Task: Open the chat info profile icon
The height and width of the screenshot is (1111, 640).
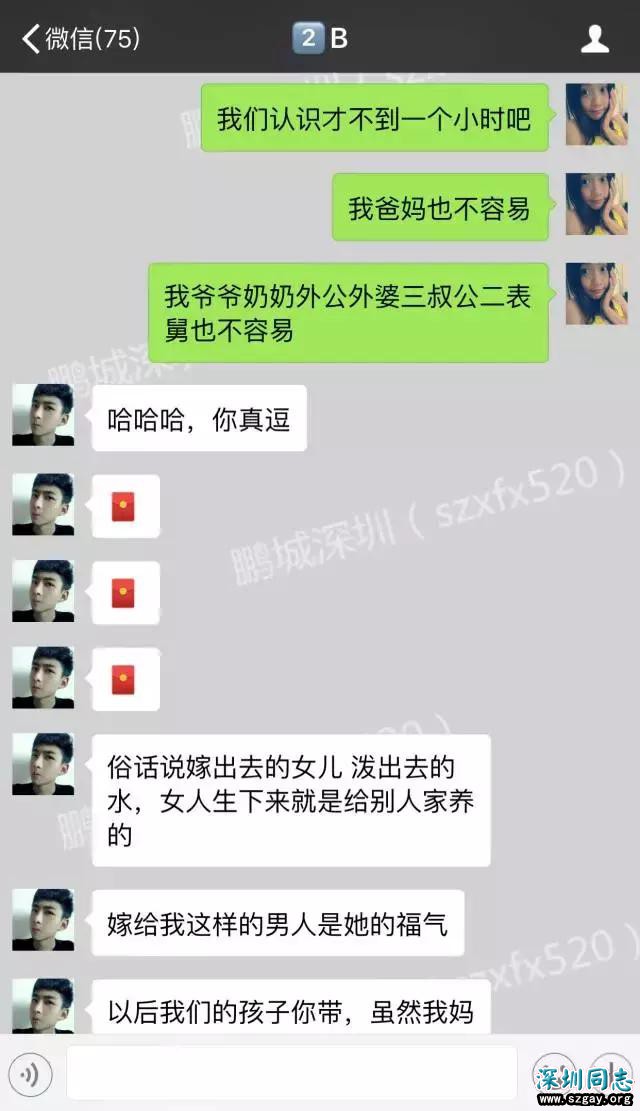Action: click(x=596, y=39)
